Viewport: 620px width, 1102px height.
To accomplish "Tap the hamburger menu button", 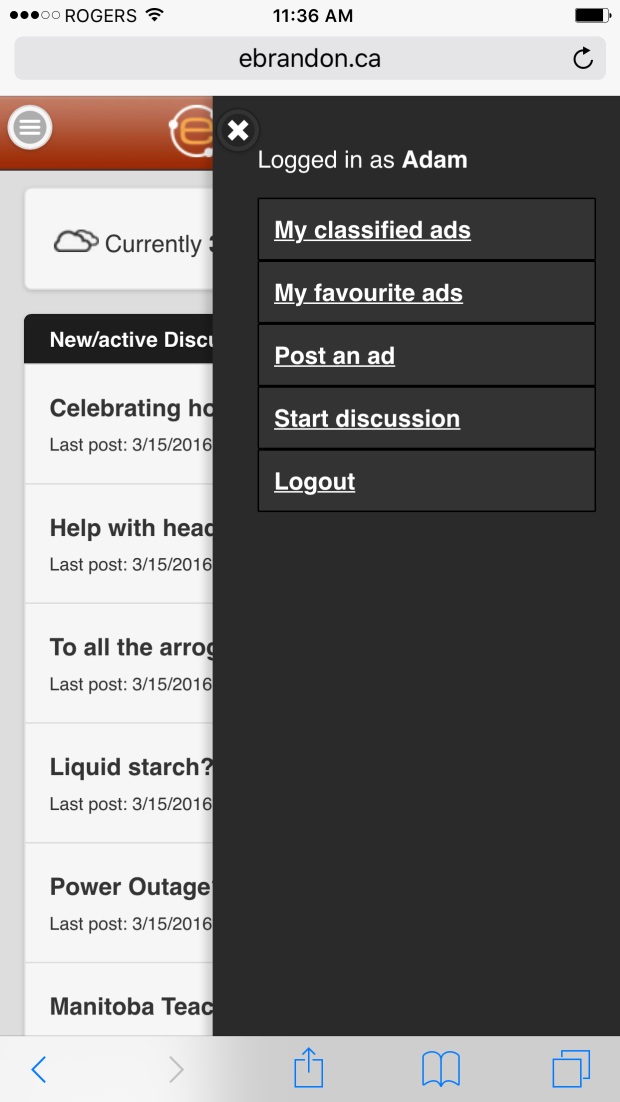I will [30, 128].
